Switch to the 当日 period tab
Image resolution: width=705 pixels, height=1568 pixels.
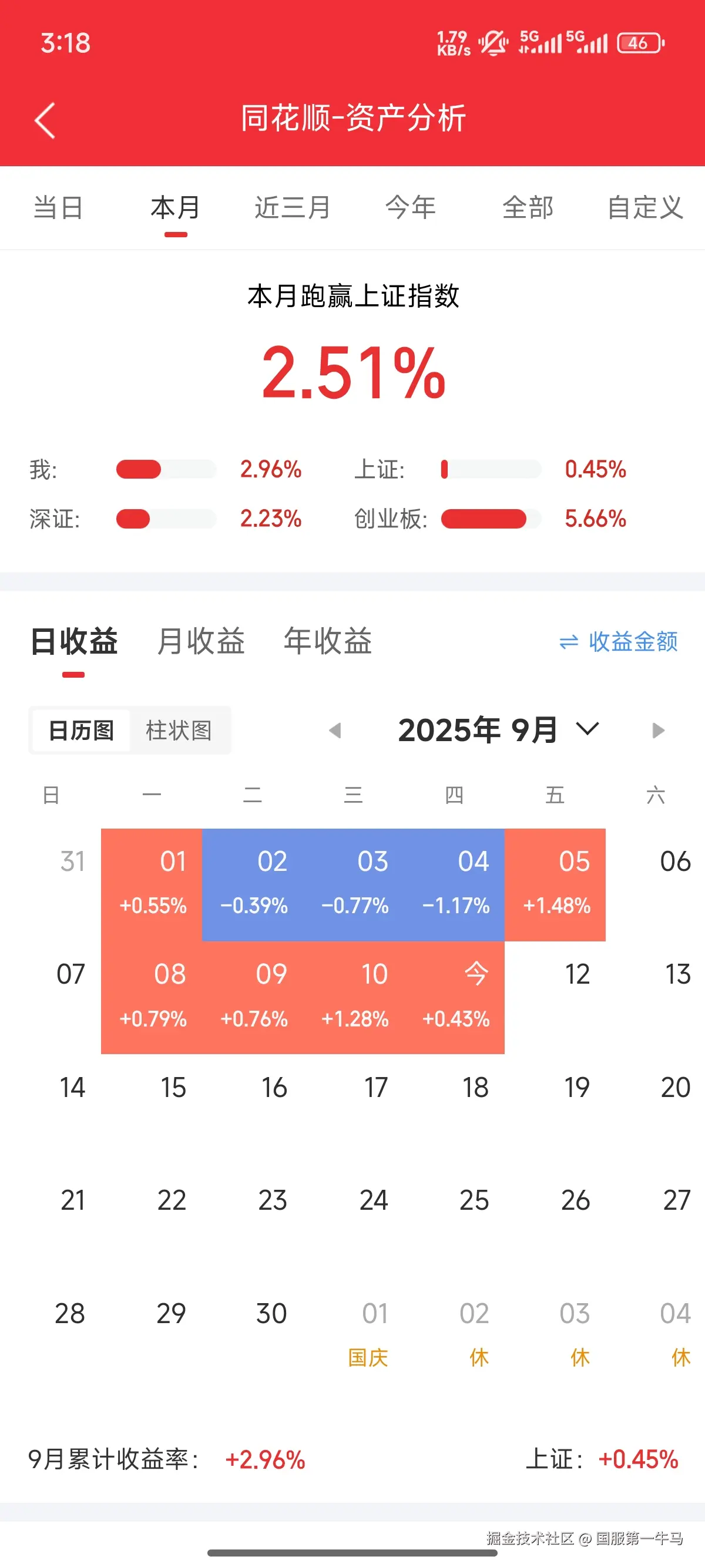tap(59, 207)
